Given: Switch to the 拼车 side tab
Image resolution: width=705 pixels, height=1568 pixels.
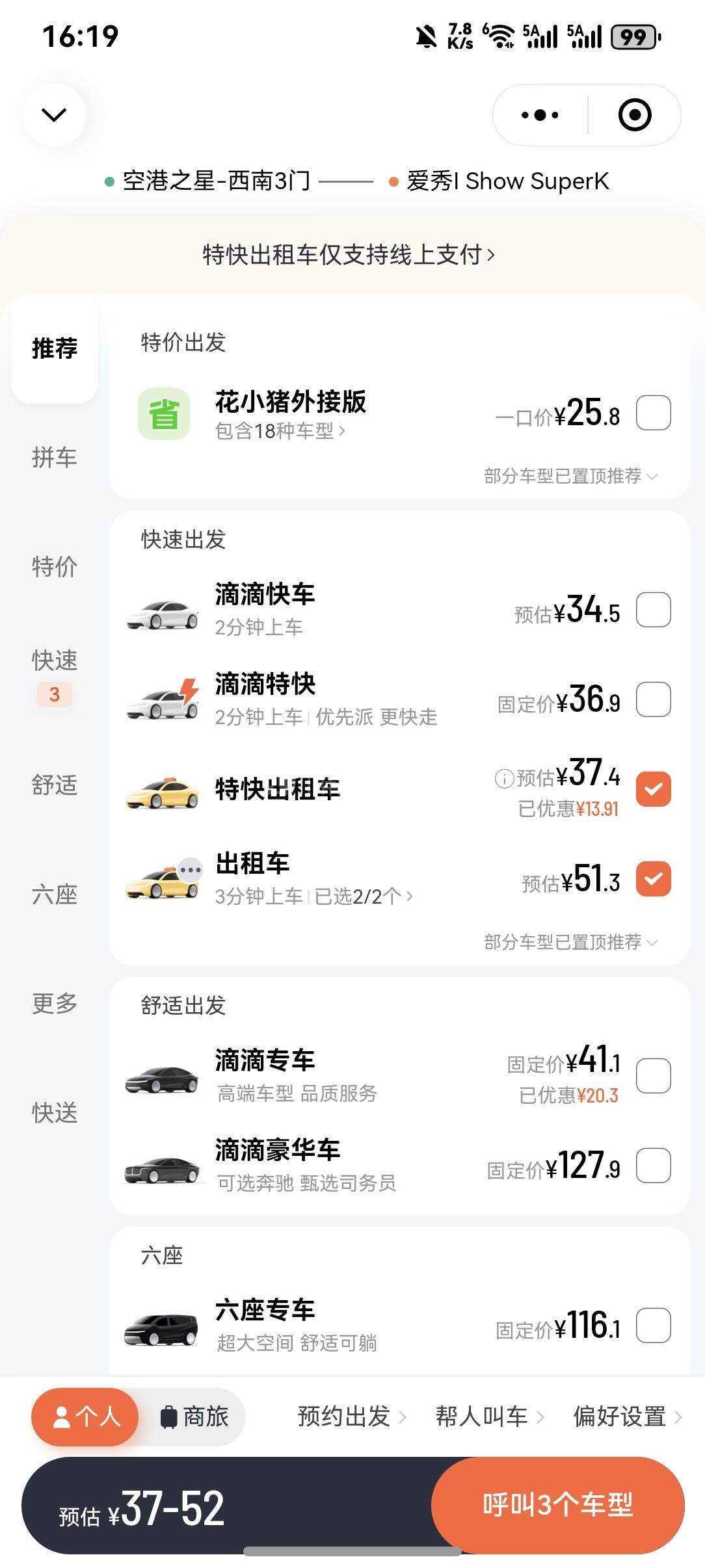Looking at the screenshot, I should 55,458.
